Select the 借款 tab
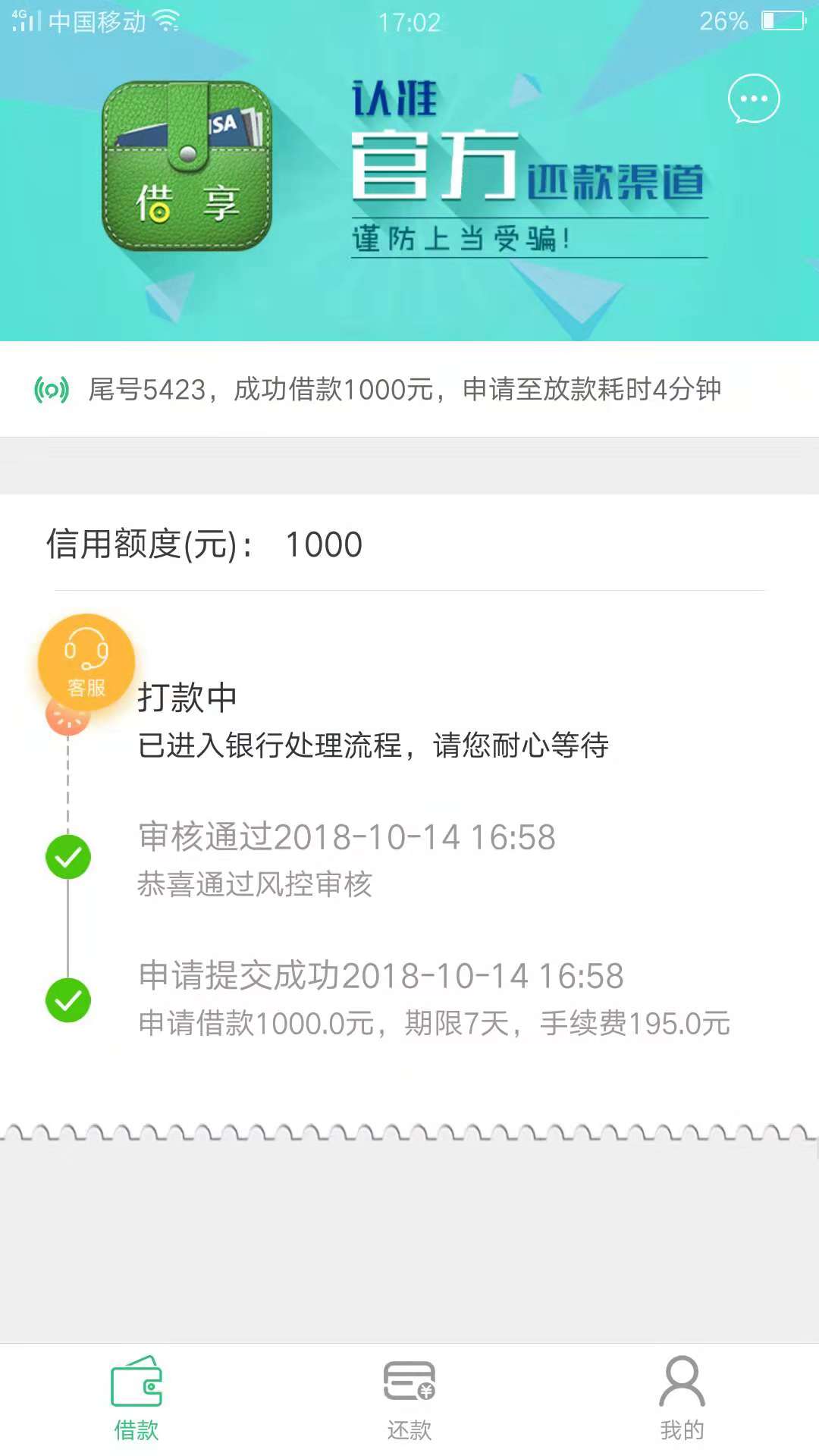The image size is (819, 1456). [136, 1398]
